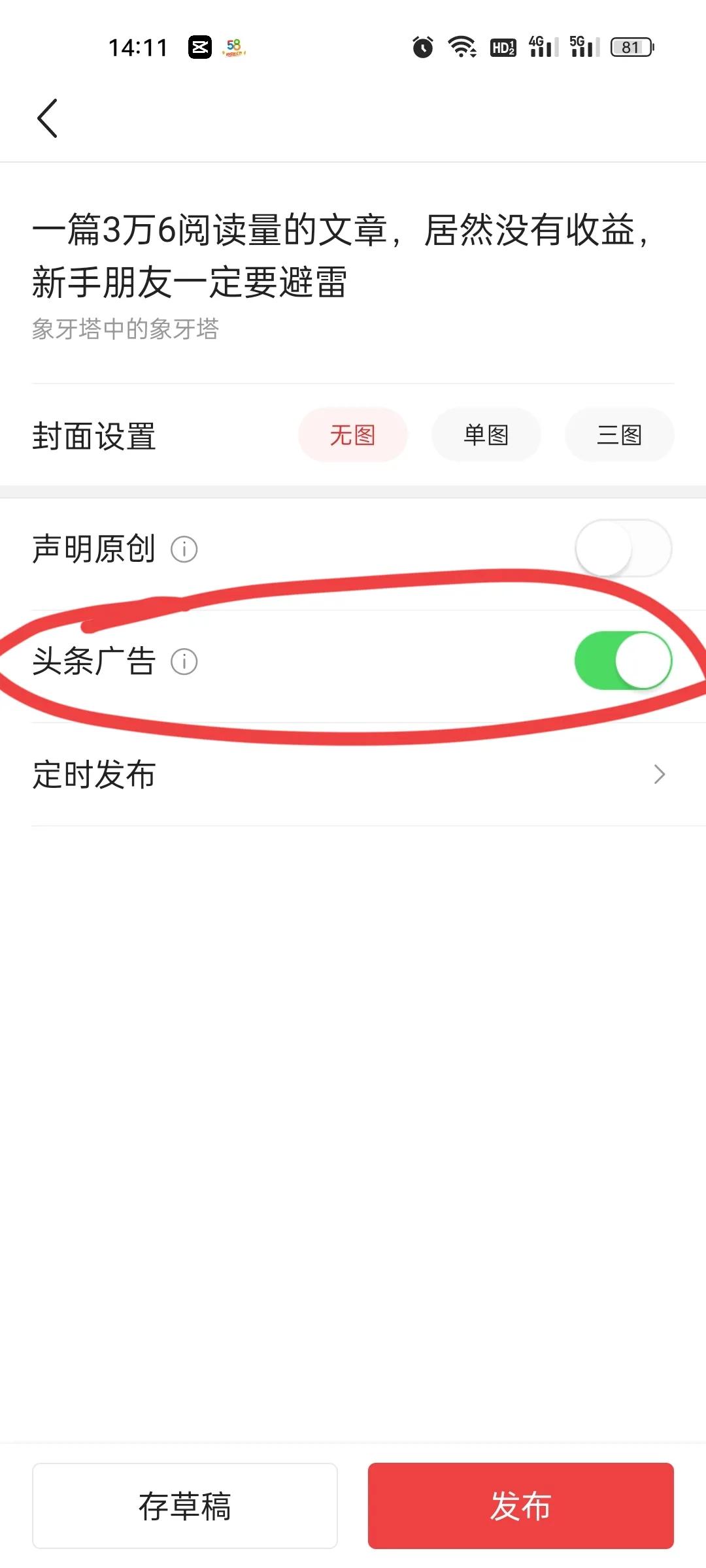Select the 无图 cover option
The width and height of the screenshot is (706, 1568).
click(352, 434)
